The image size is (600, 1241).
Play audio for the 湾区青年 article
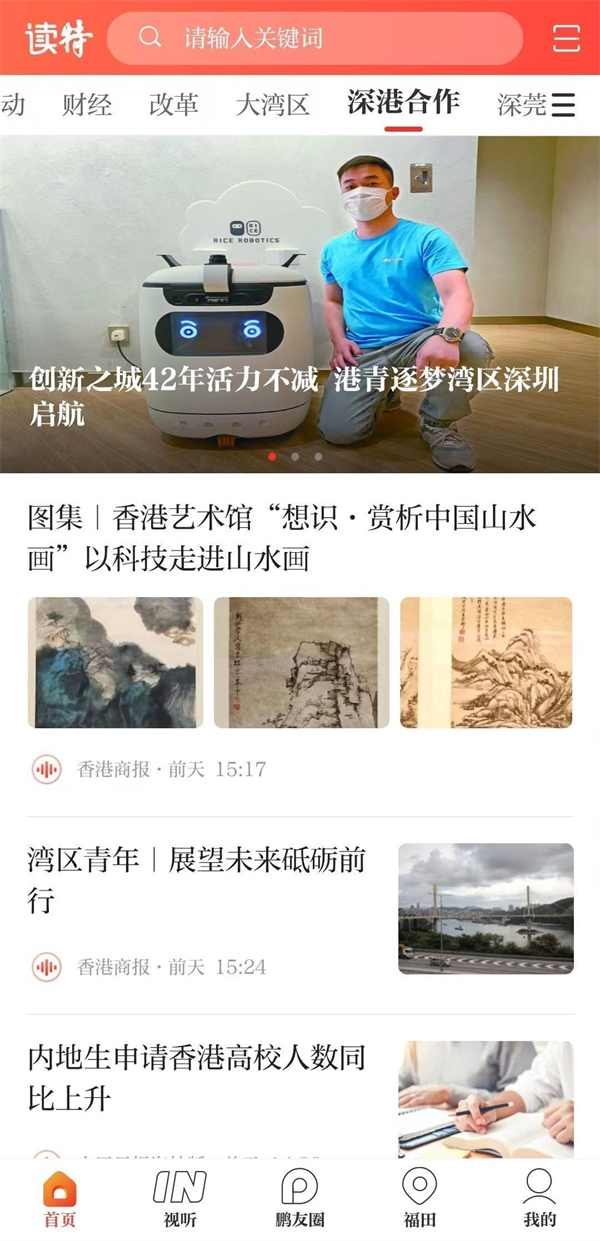(x=46, y=967)
